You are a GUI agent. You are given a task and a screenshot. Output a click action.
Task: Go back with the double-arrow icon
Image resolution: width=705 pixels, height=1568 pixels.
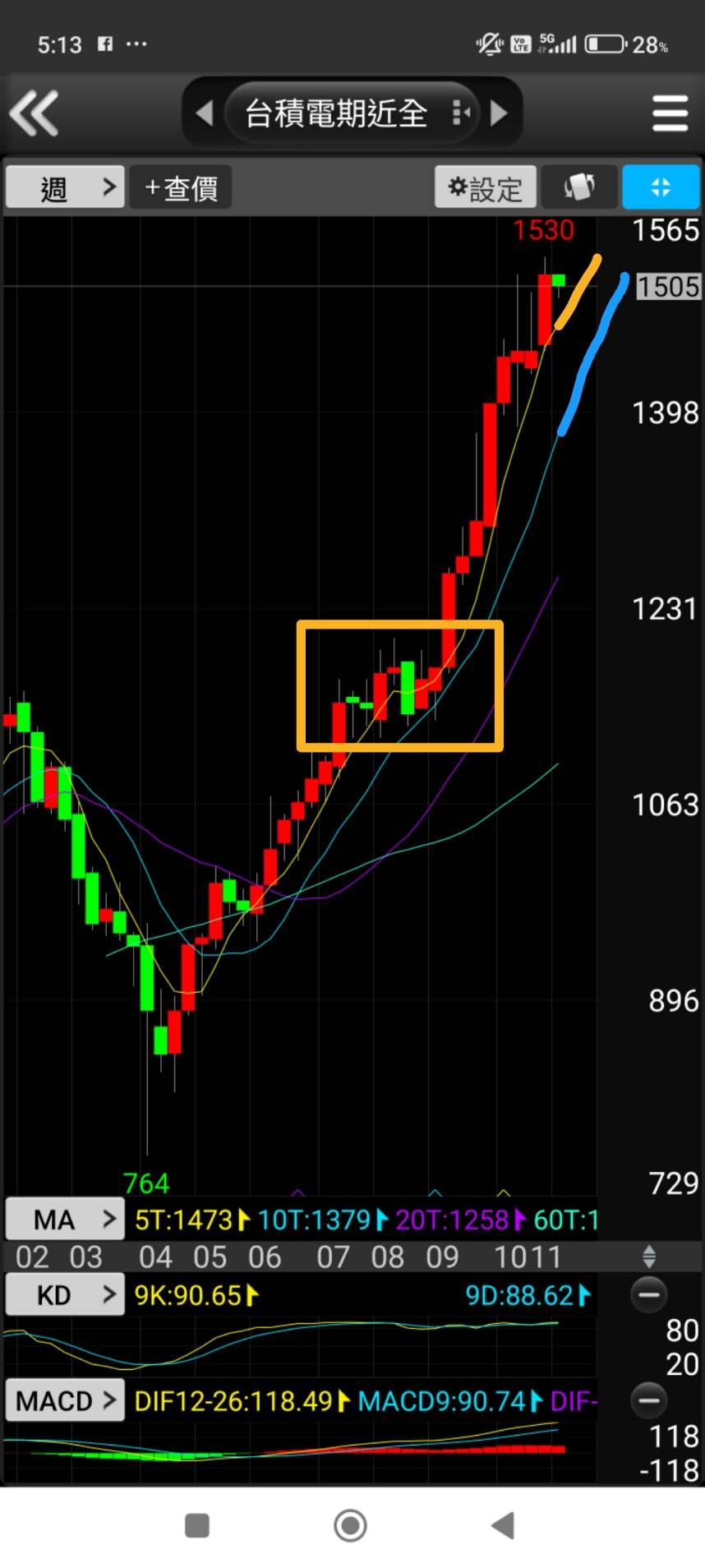(34, 113)
